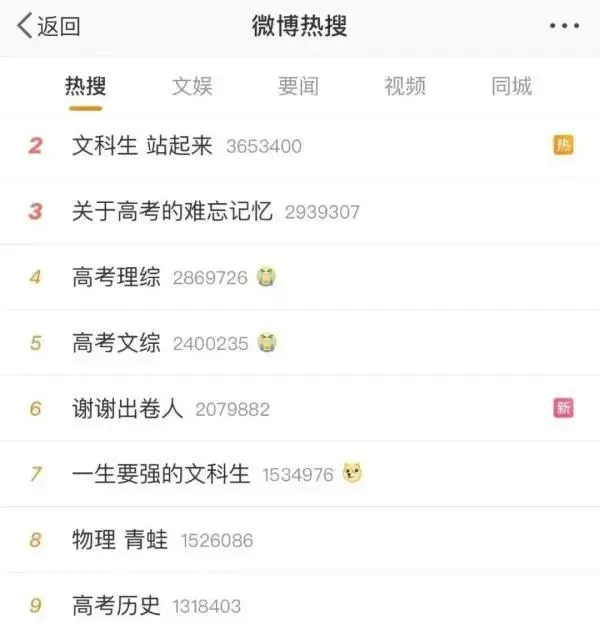
Task: View the 高考文综 hot search
Action: (116, 343)
